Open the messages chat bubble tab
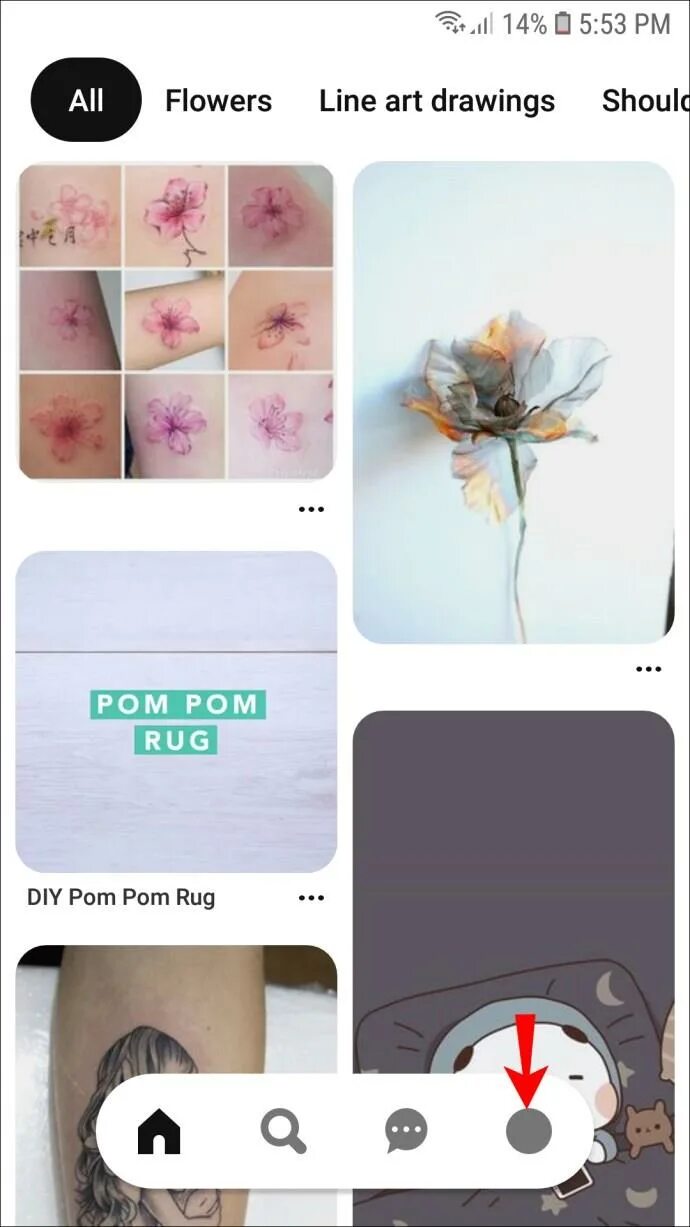Viewport: 690px width, 1227px height. pos(406,1132)
